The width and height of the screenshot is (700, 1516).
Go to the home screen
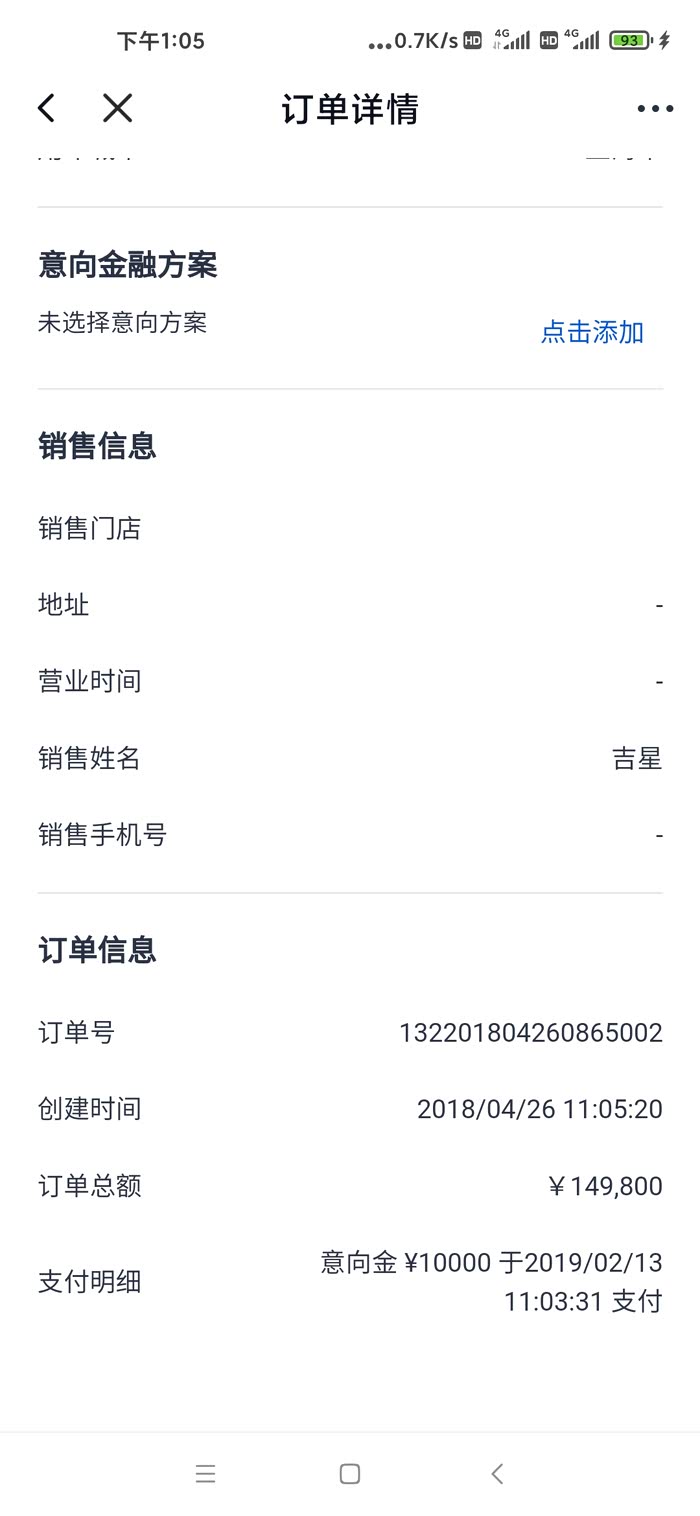tap(350, 1473)
